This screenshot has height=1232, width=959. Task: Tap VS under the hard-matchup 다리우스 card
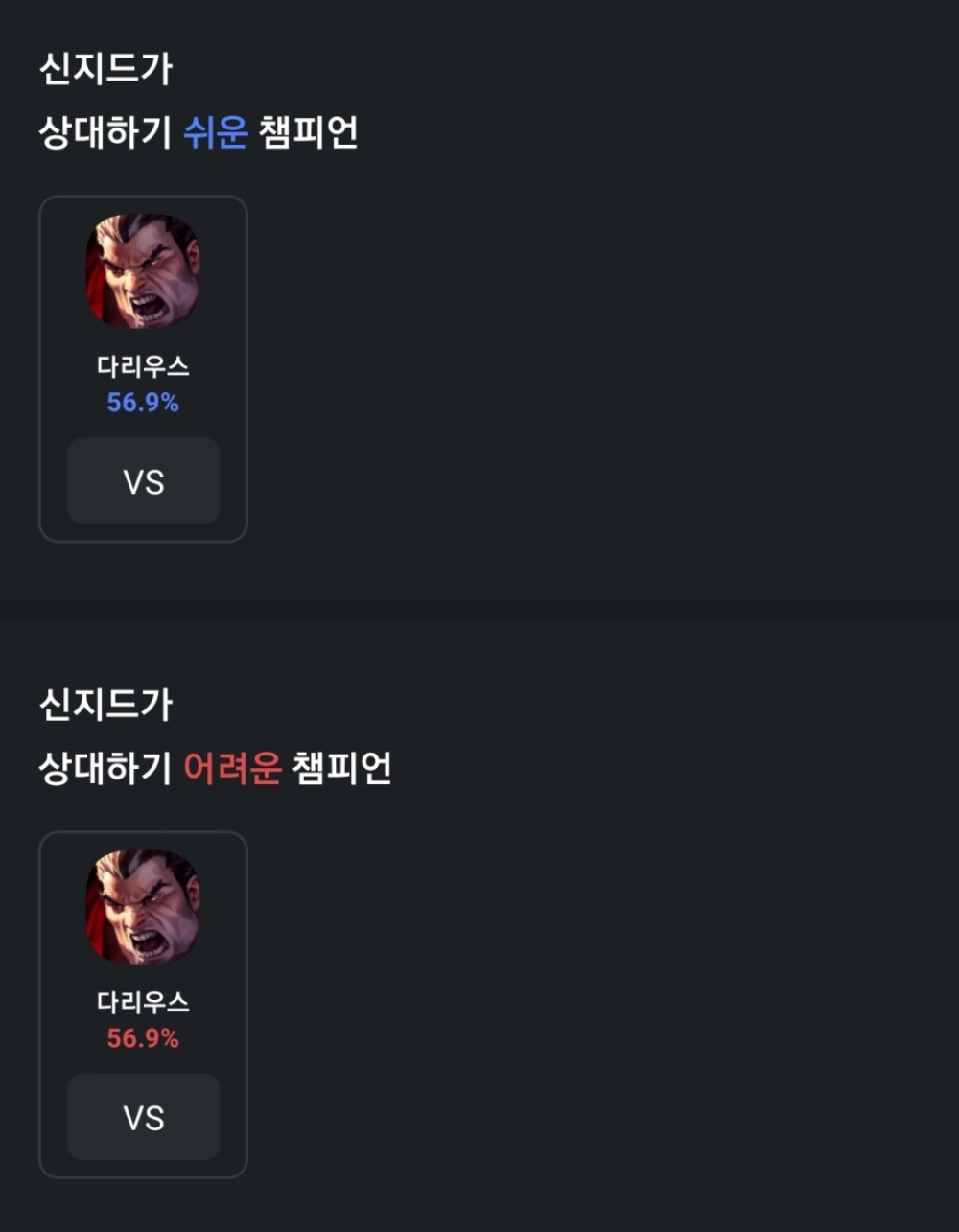(x=143, y=1117)
